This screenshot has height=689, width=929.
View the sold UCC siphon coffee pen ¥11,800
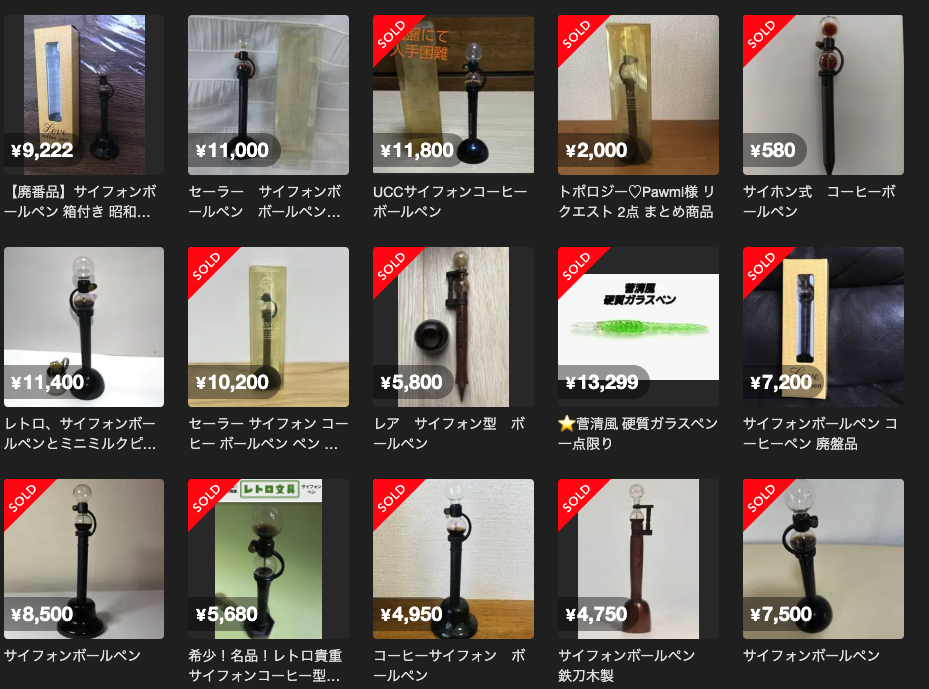pos(453,95)
